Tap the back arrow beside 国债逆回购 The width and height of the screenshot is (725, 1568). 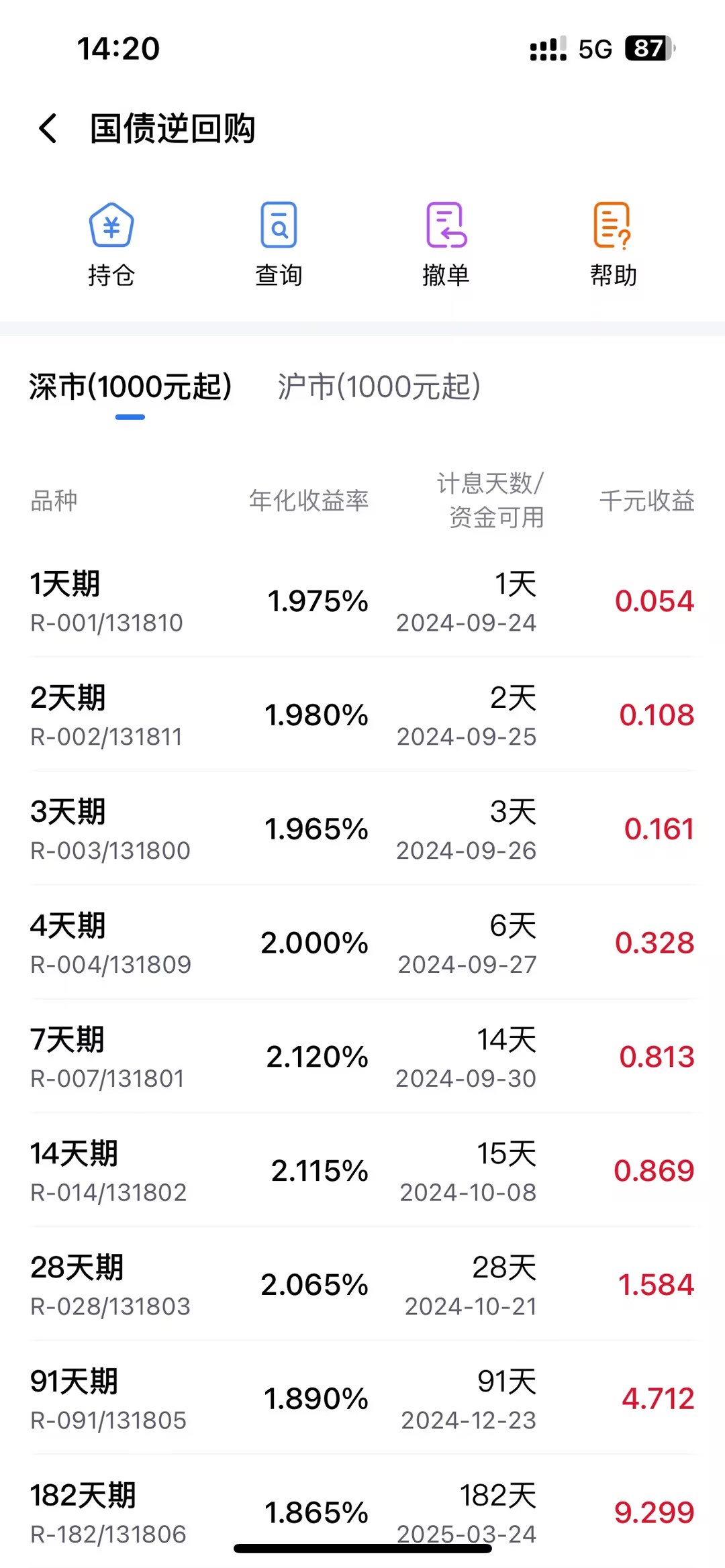[47, 129]
